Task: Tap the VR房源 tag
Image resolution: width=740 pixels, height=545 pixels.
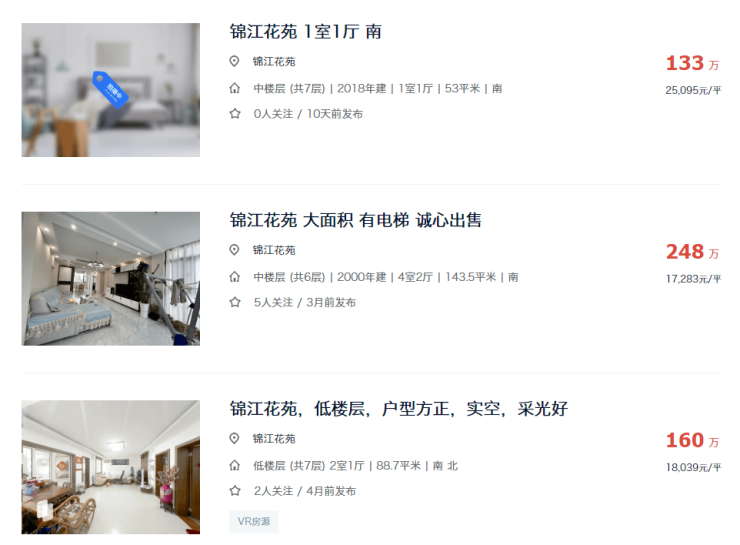Action: [x=253, y=521]
